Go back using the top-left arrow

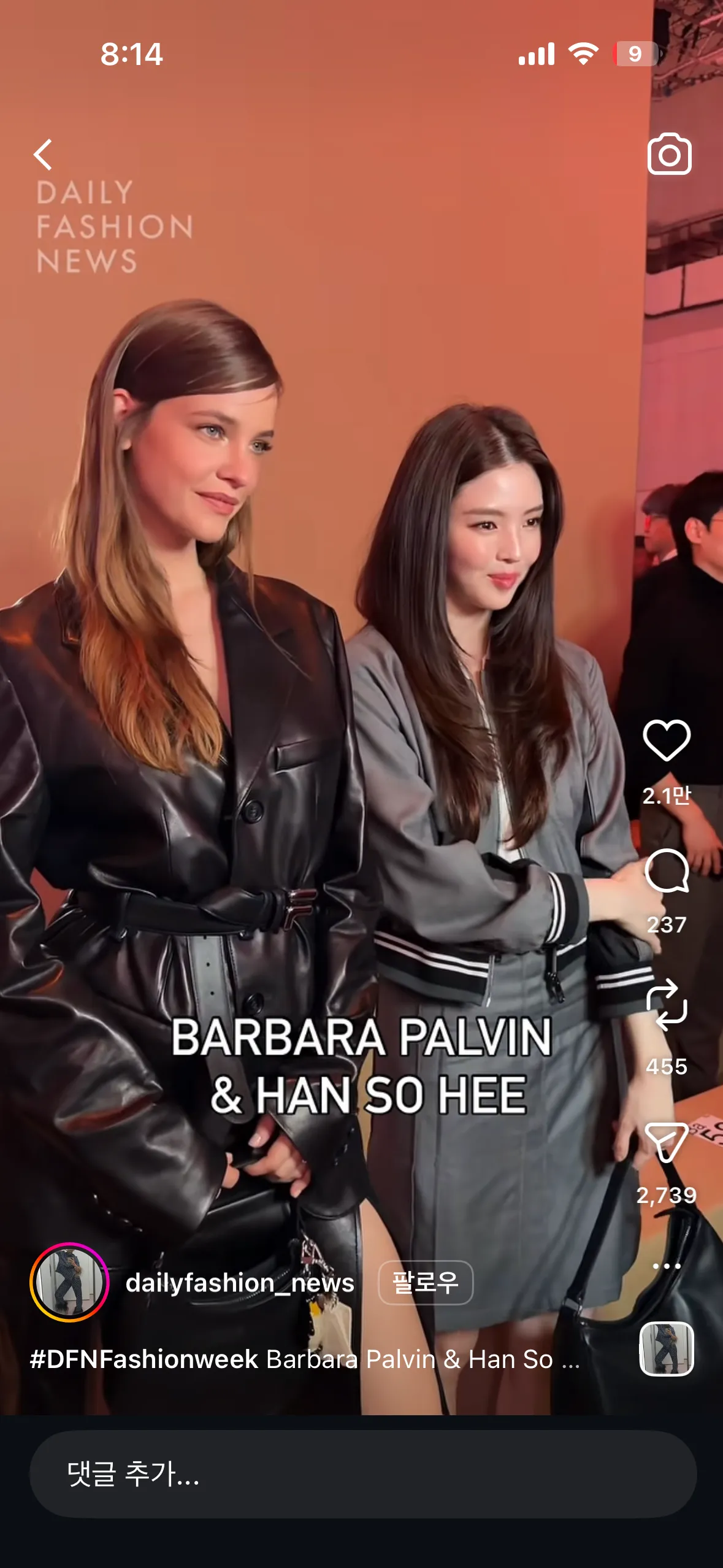[42, 155]
